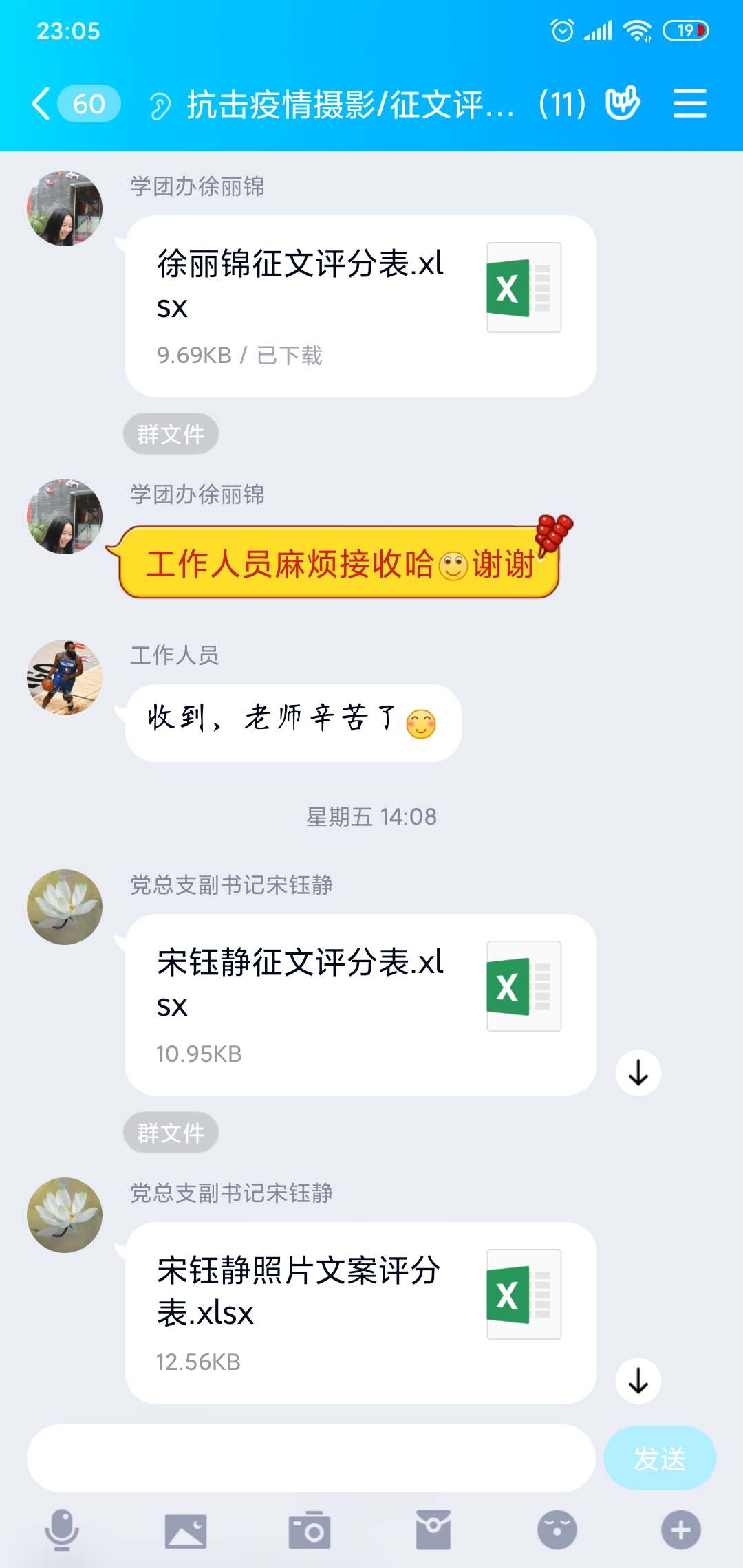Download the 10.95KB file with arrow button

(x=638, y=1073)
